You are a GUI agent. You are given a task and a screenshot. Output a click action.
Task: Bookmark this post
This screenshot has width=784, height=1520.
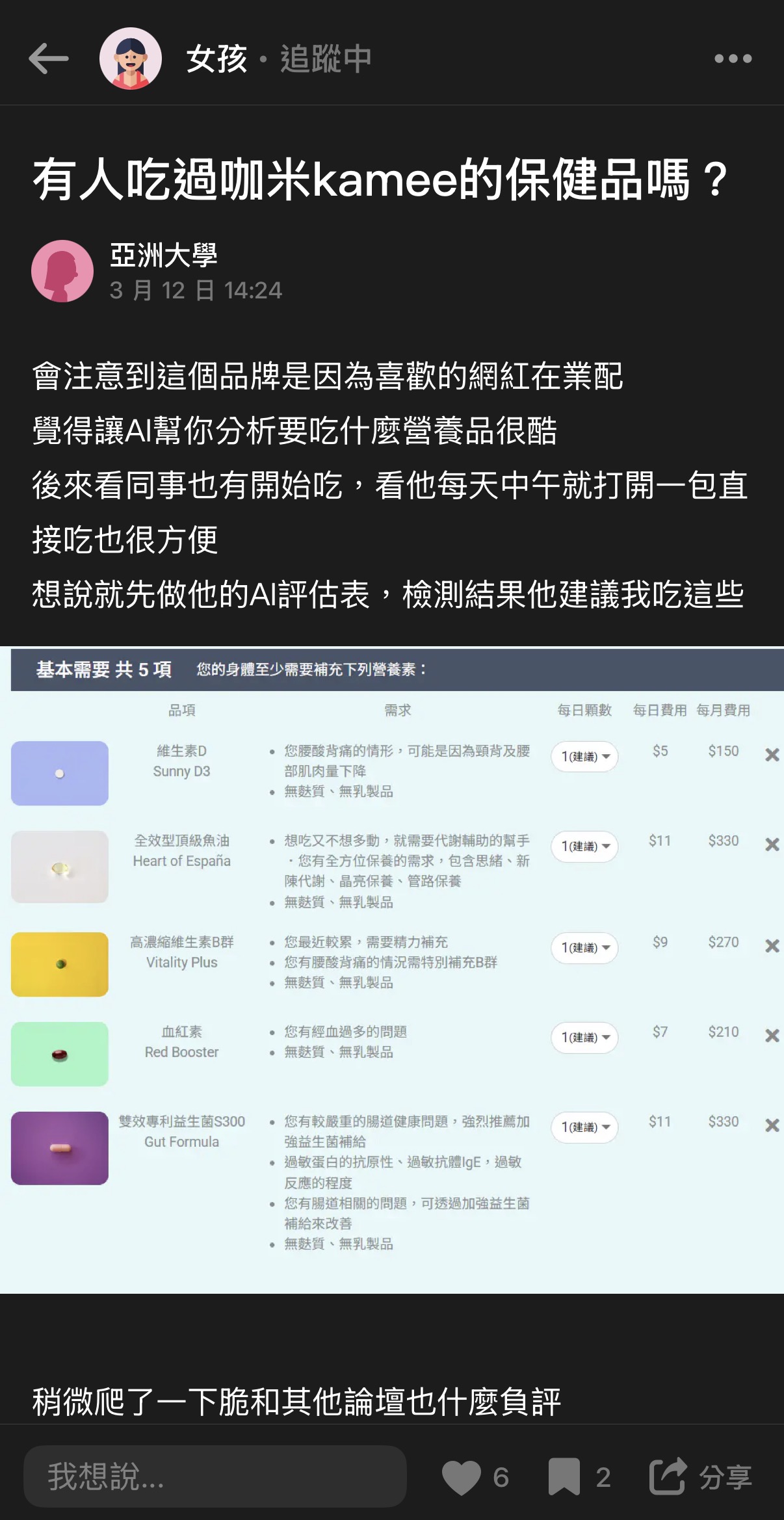[x=564, y=1476]
